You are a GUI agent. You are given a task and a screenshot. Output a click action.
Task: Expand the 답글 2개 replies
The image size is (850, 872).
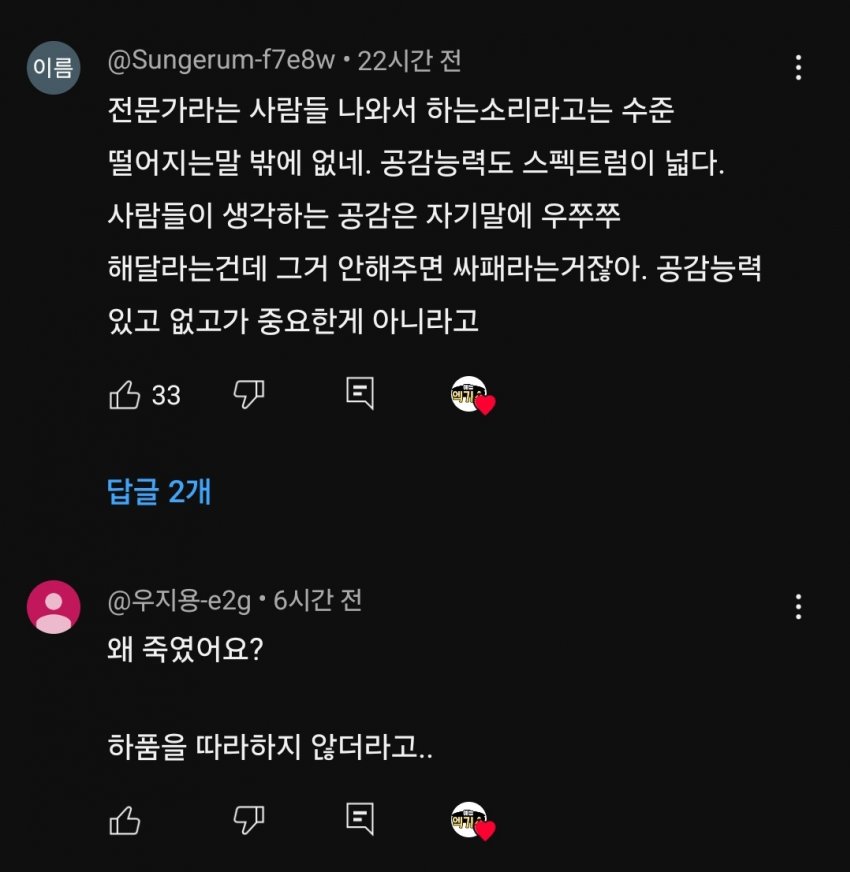[159, 491]
